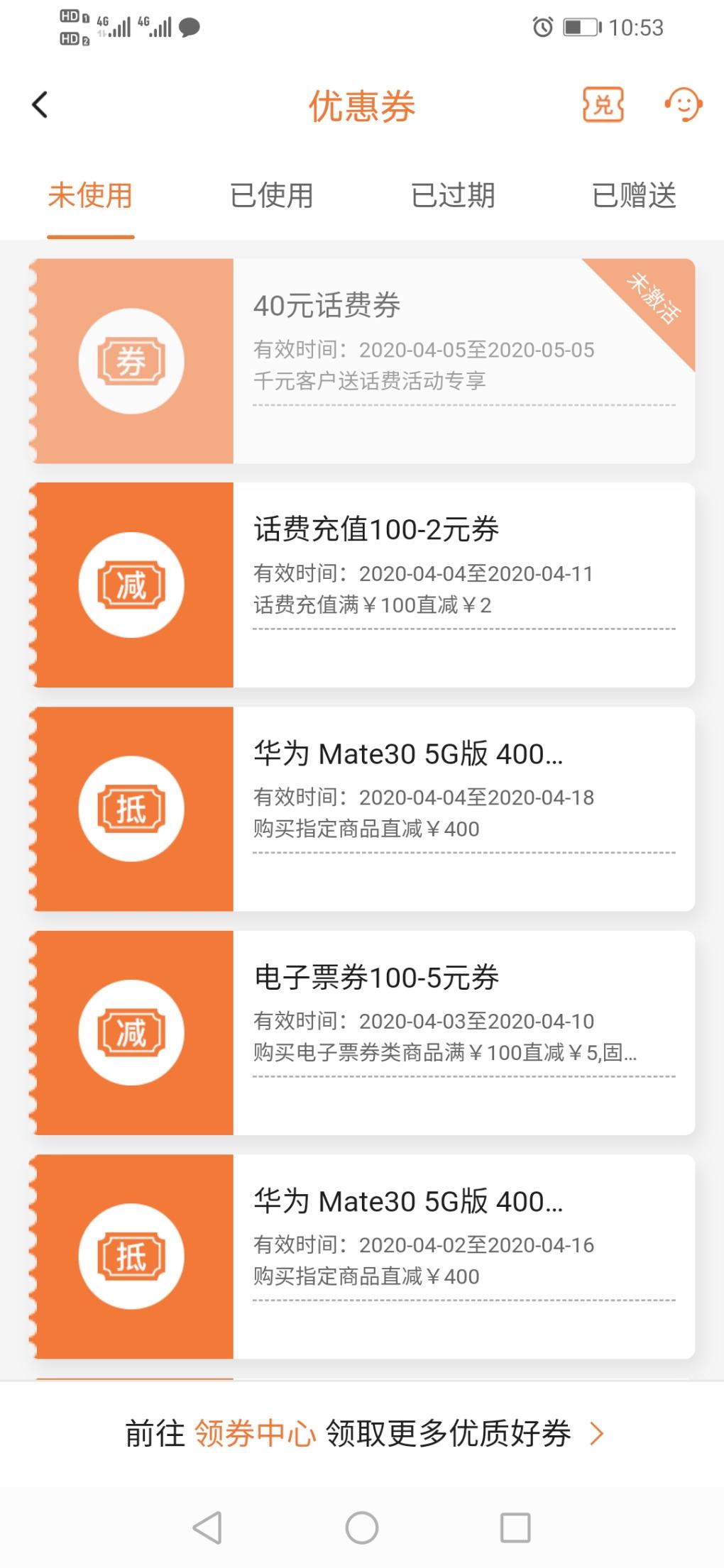Go back from the 优惠券 page
Screen dimensions: 724x1568
40,105
